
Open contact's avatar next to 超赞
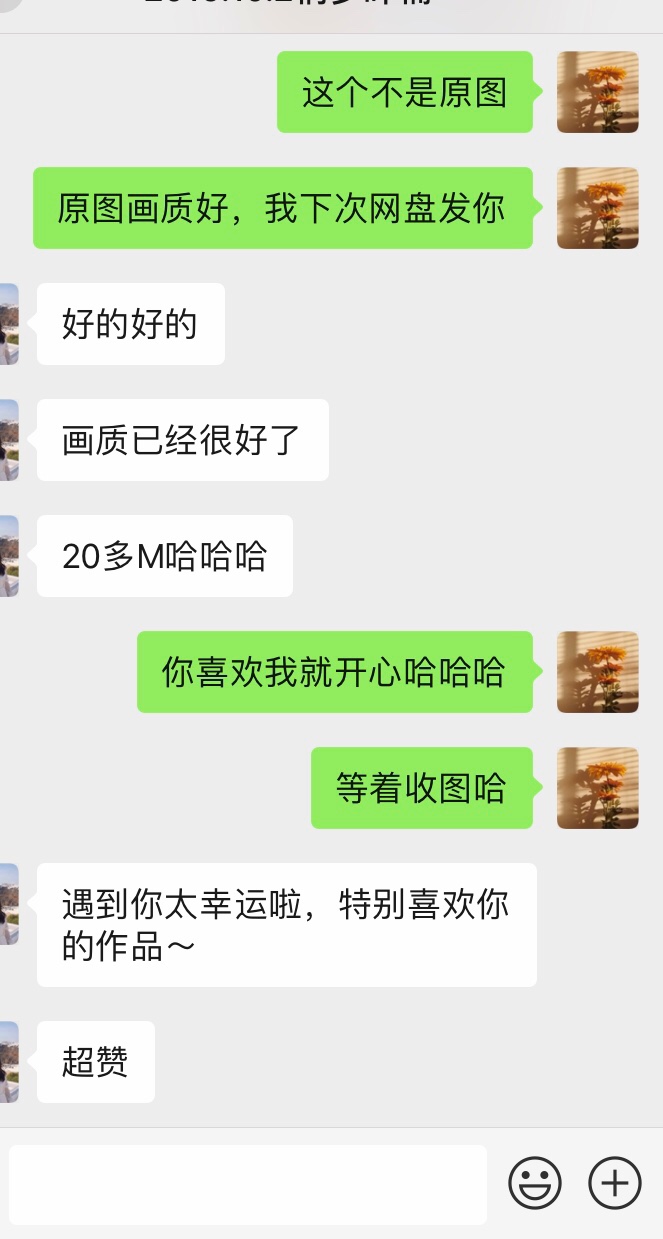[9, 1062]
